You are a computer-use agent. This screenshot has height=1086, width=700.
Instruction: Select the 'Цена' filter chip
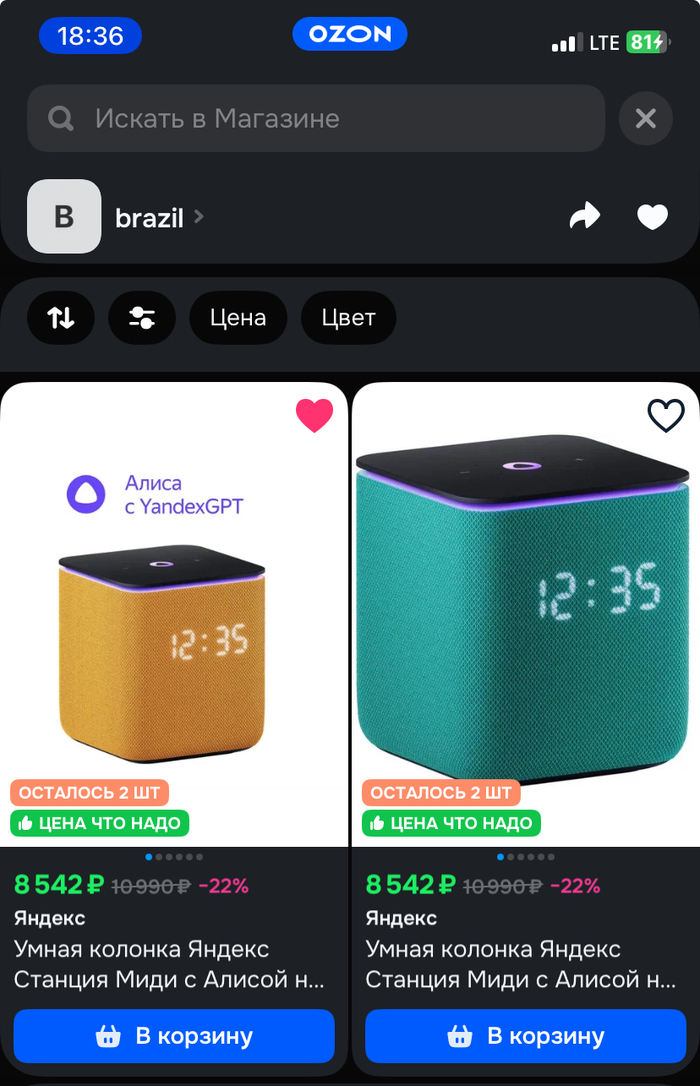point(238,318)
